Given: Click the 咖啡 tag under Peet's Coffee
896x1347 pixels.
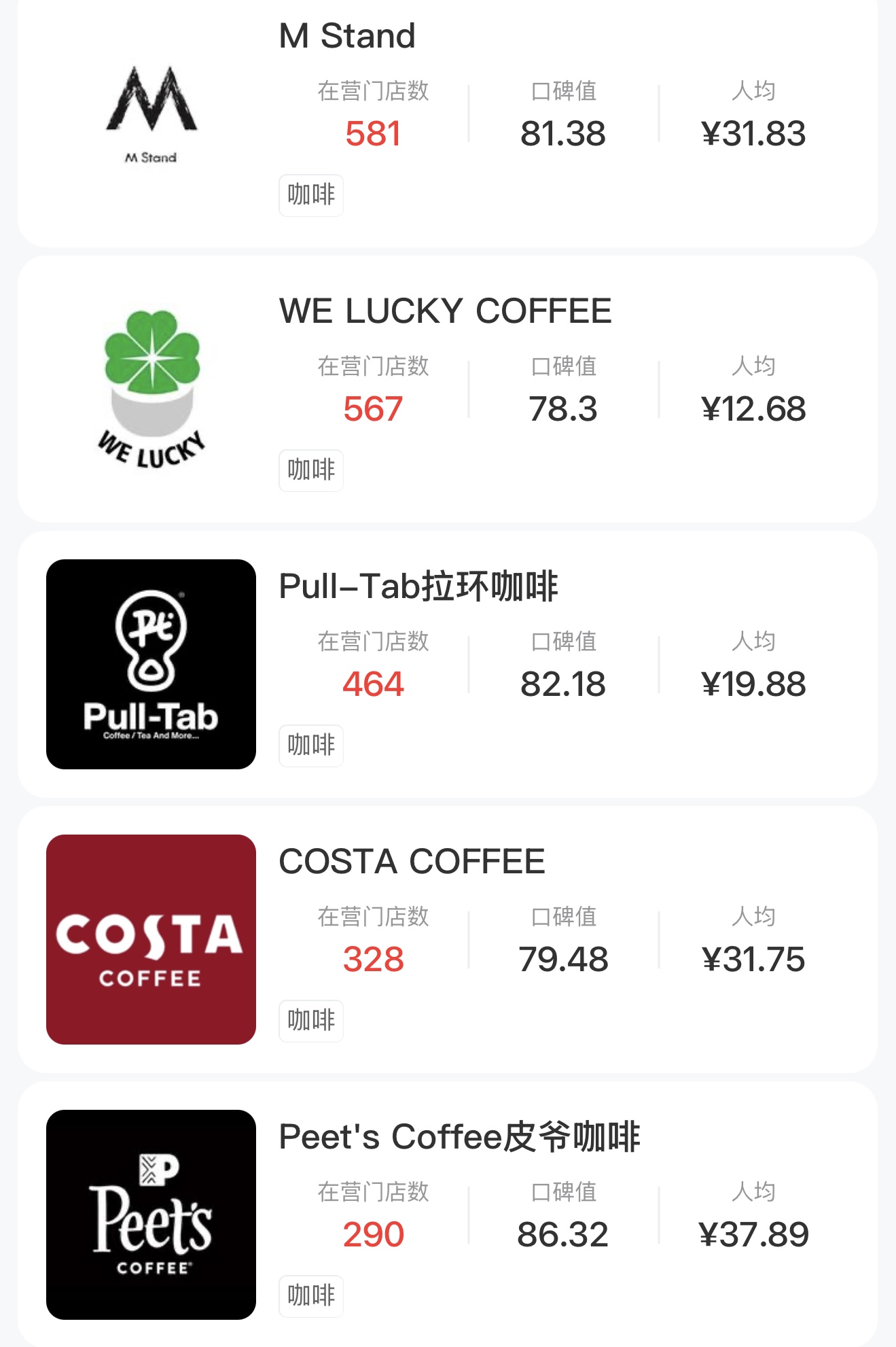Looking at the screenshot, I should pyautogui.click(x=310, y=1295).
